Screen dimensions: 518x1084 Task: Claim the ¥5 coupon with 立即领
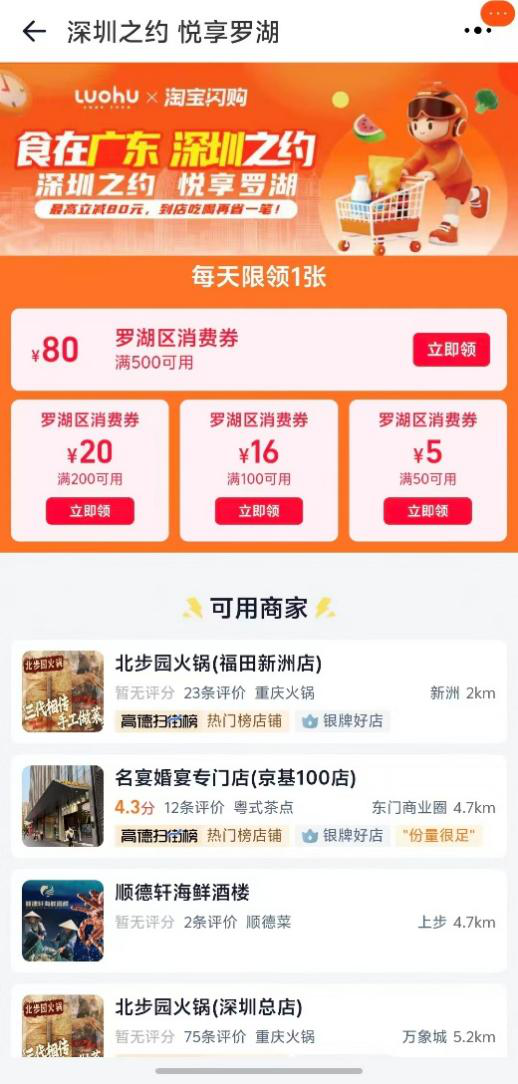click(x=427, y=511)
